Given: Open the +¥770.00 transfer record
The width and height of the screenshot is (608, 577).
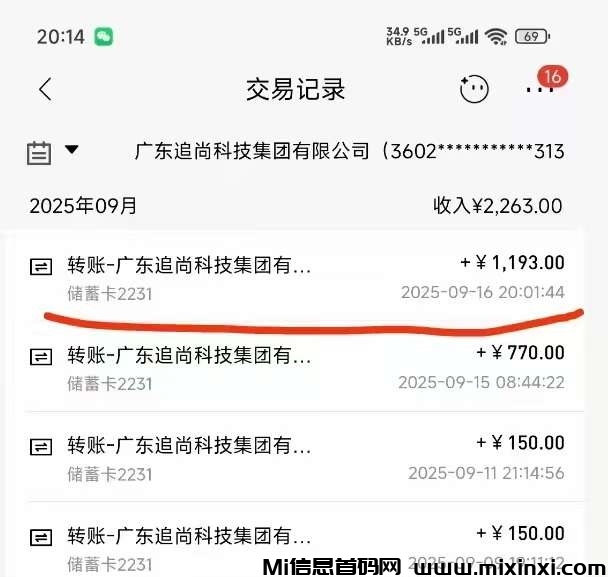Looking at the screenshot, I should click(300, 367).
